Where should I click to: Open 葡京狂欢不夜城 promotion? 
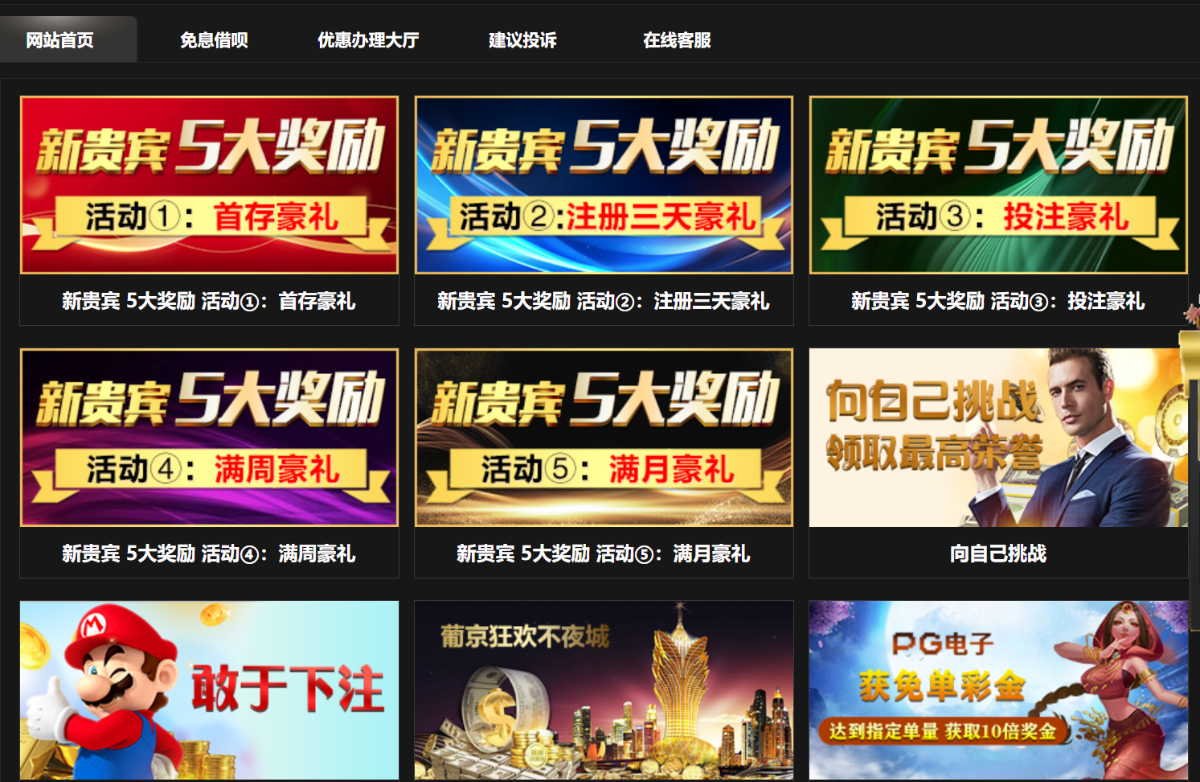[x=604, y=690]
